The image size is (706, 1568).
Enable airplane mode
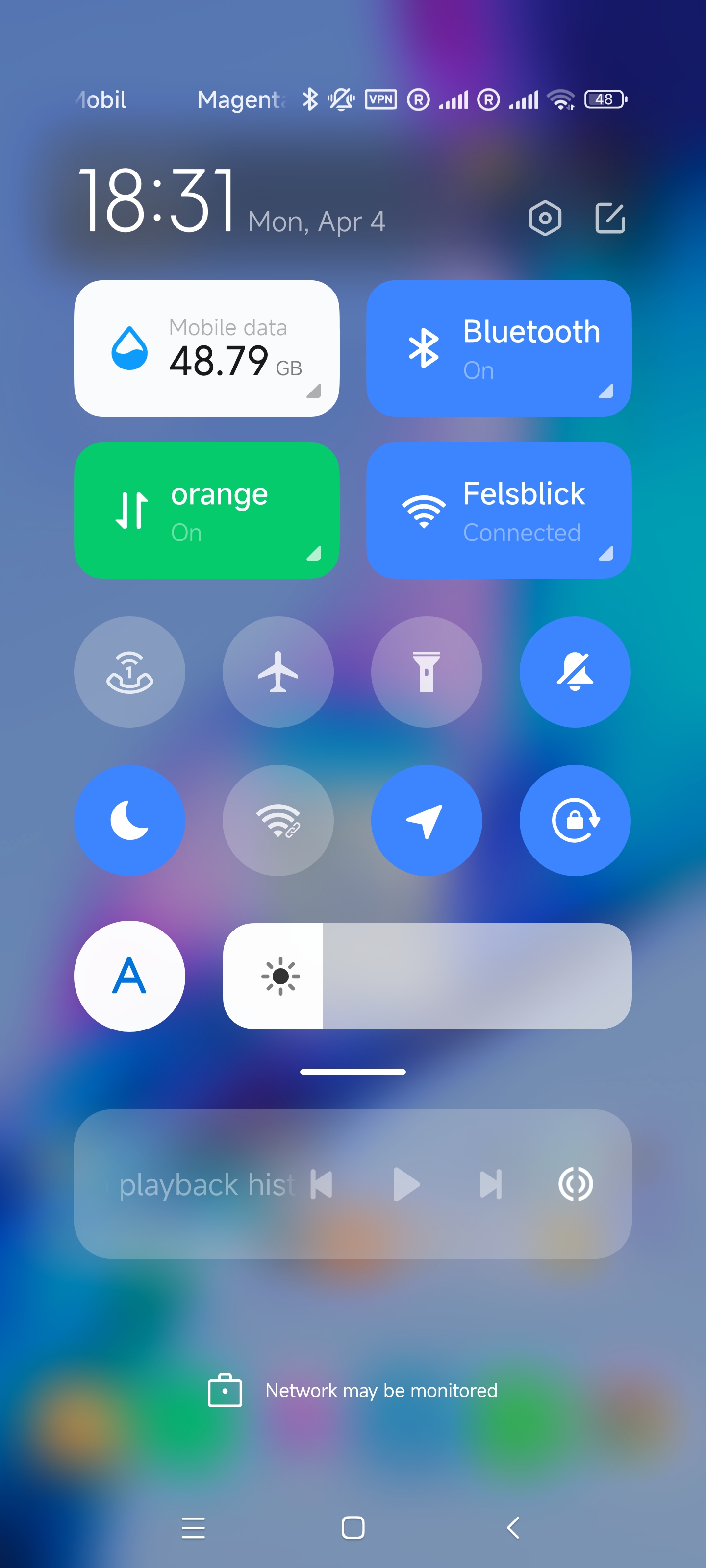click(x=278, y=671)
